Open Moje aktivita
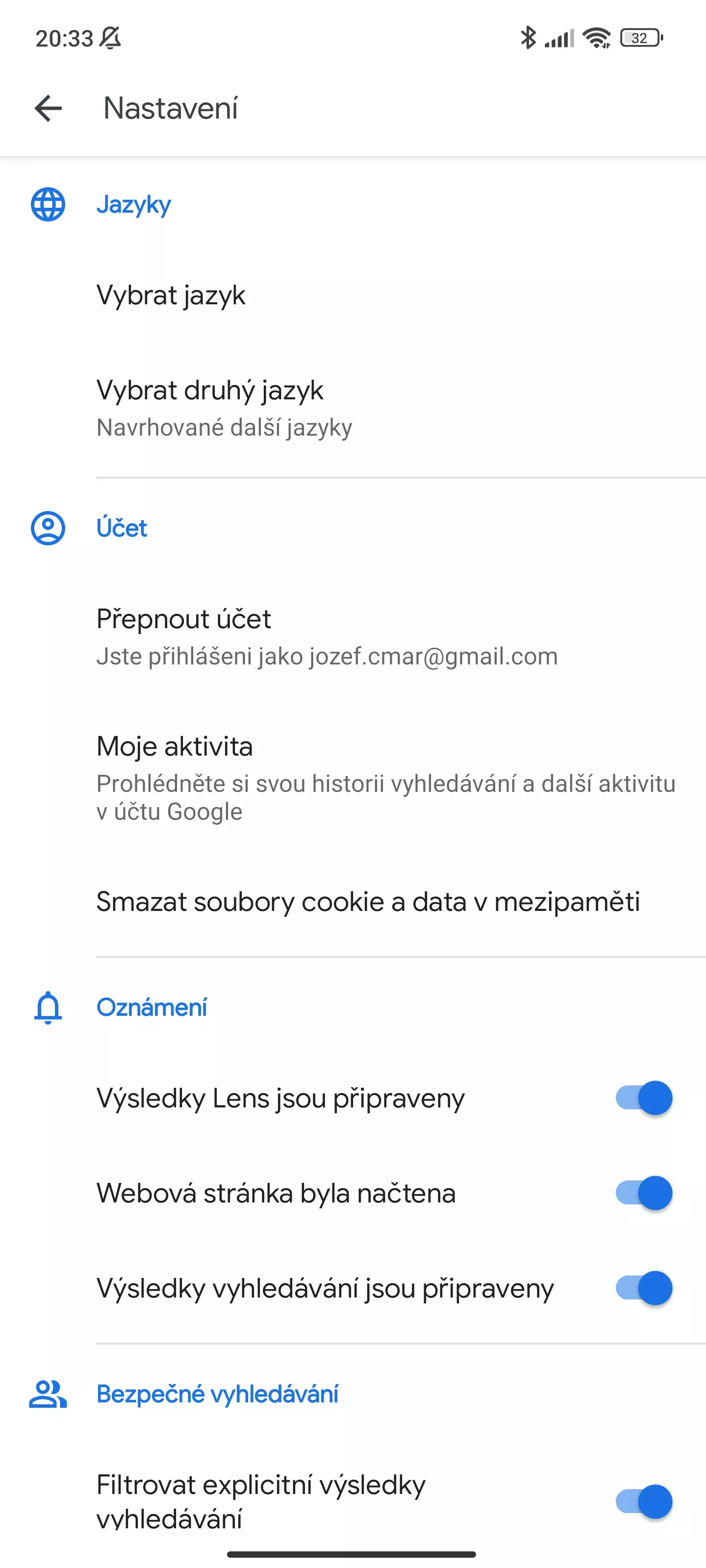Image resolution: width=706 pixels, height=1568 pixels. (x=353, y=777)
